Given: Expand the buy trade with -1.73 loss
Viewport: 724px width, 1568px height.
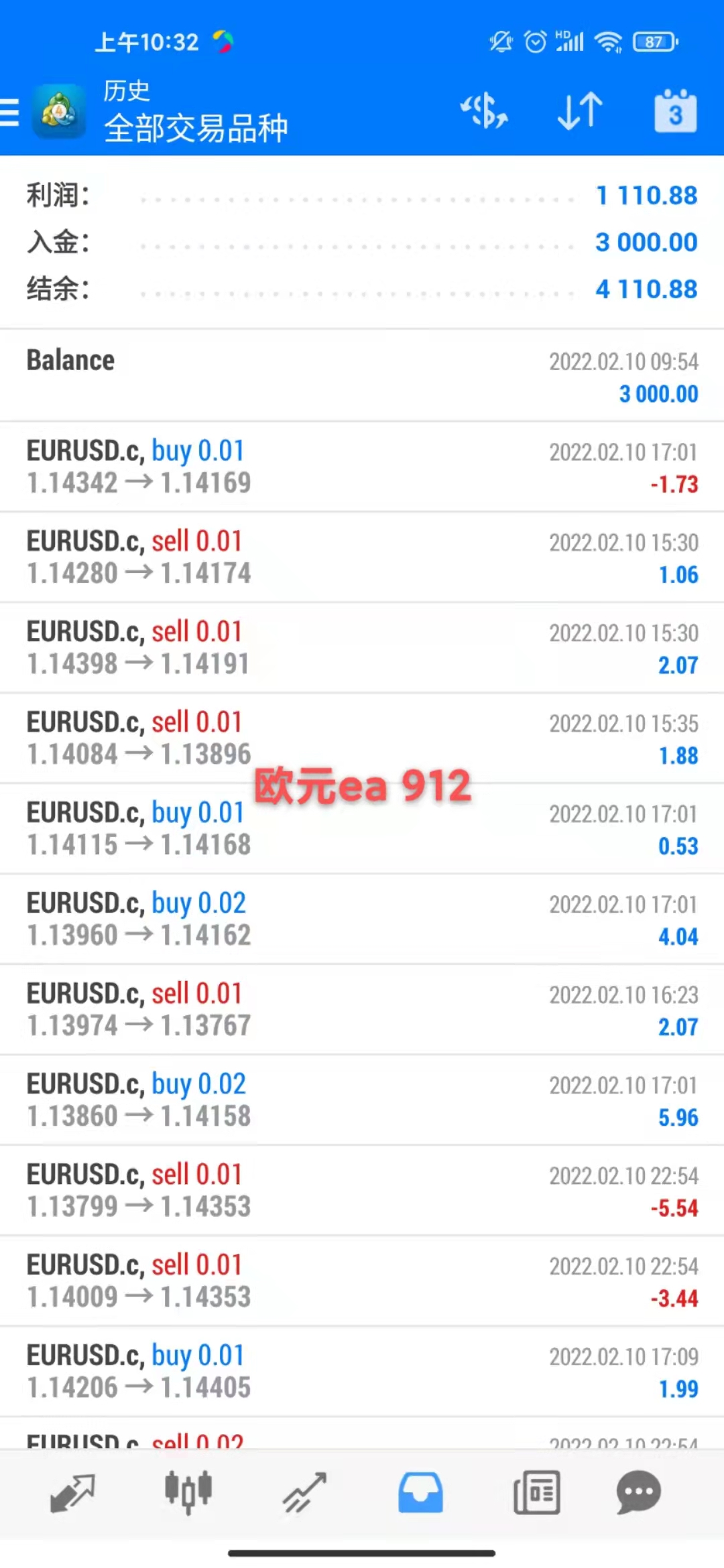Looking at the screenshot, I should coord(362,467).
